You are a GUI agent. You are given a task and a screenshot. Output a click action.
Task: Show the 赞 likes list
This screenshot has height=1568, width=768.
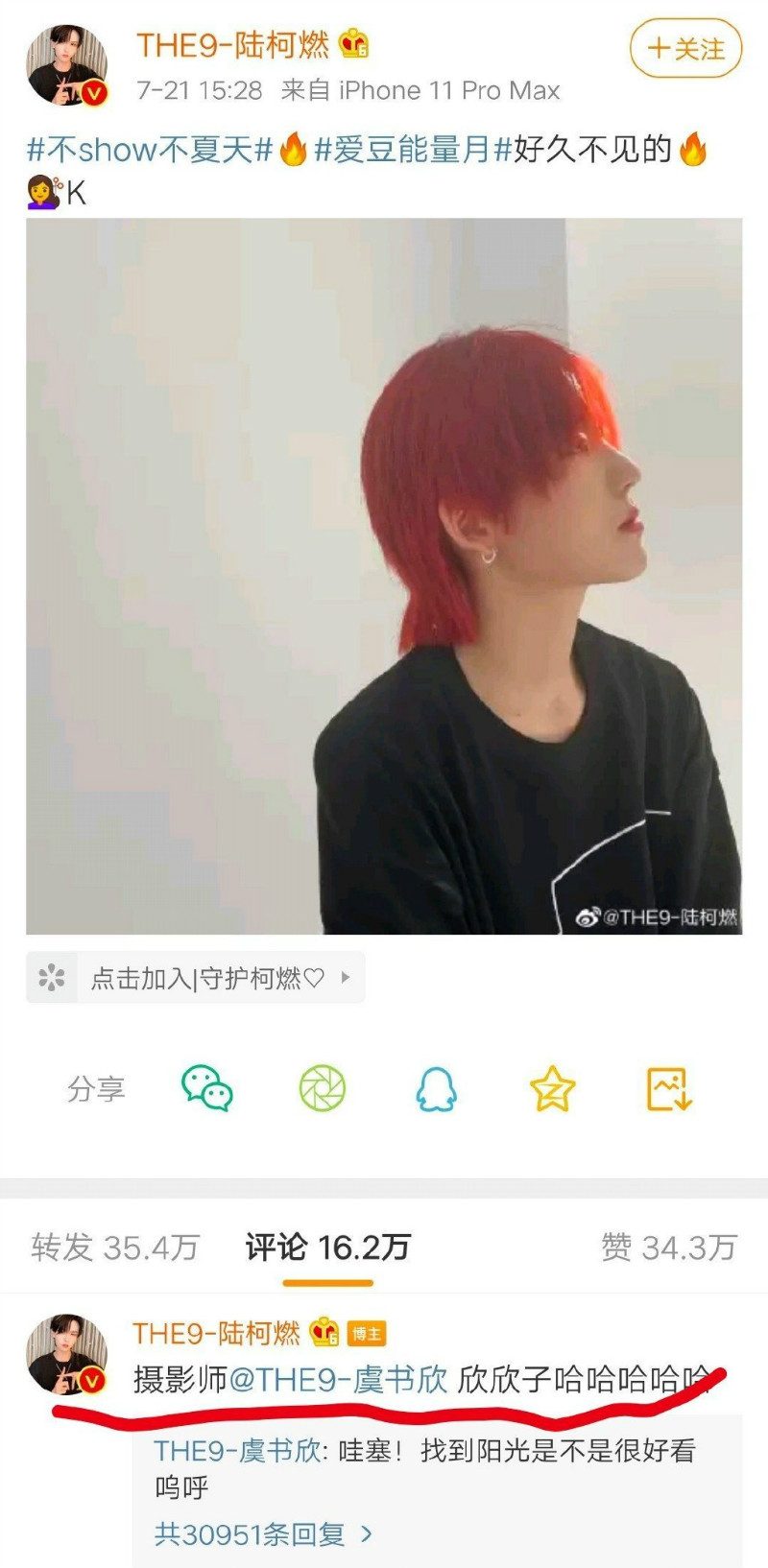[668, 1247]
